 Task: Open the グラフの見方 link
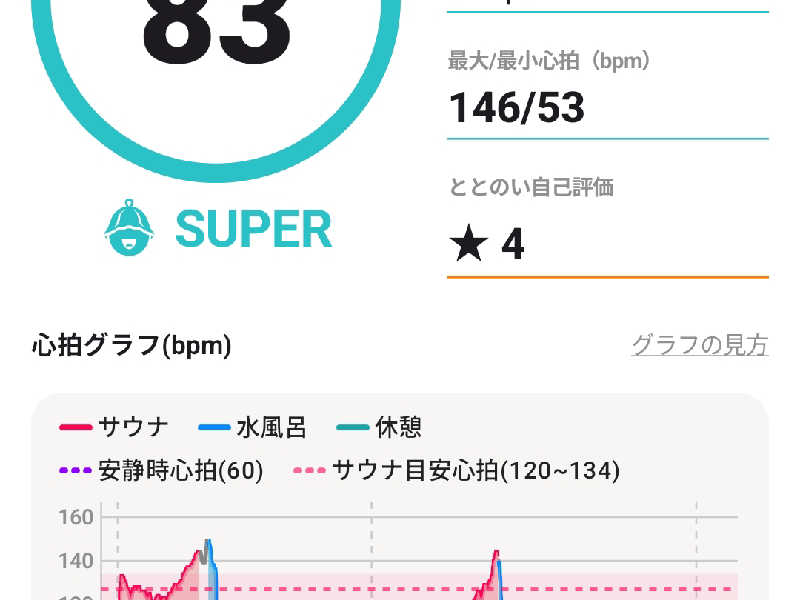point(699,346)
